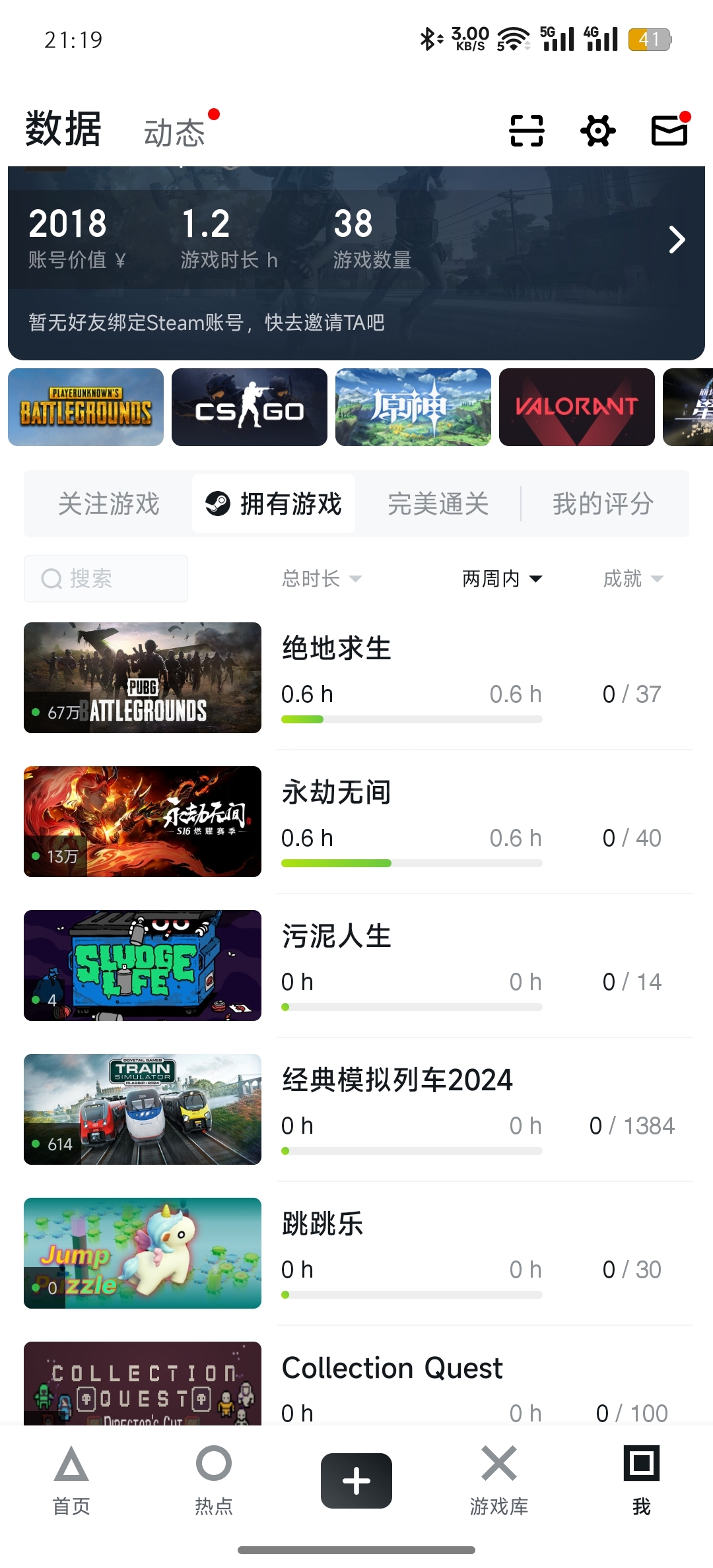Open the 两周内 sort dropdown
This screenshot has height=1568, width=713.
(502, 579)
